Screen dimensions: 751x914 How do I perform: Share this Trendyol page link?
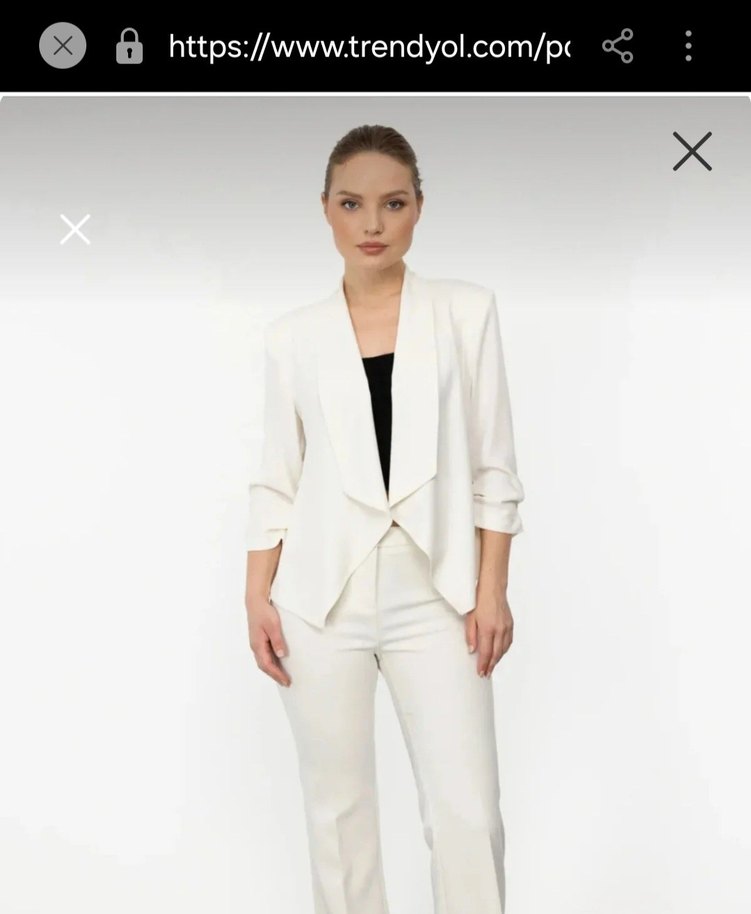tap(618, 46)
